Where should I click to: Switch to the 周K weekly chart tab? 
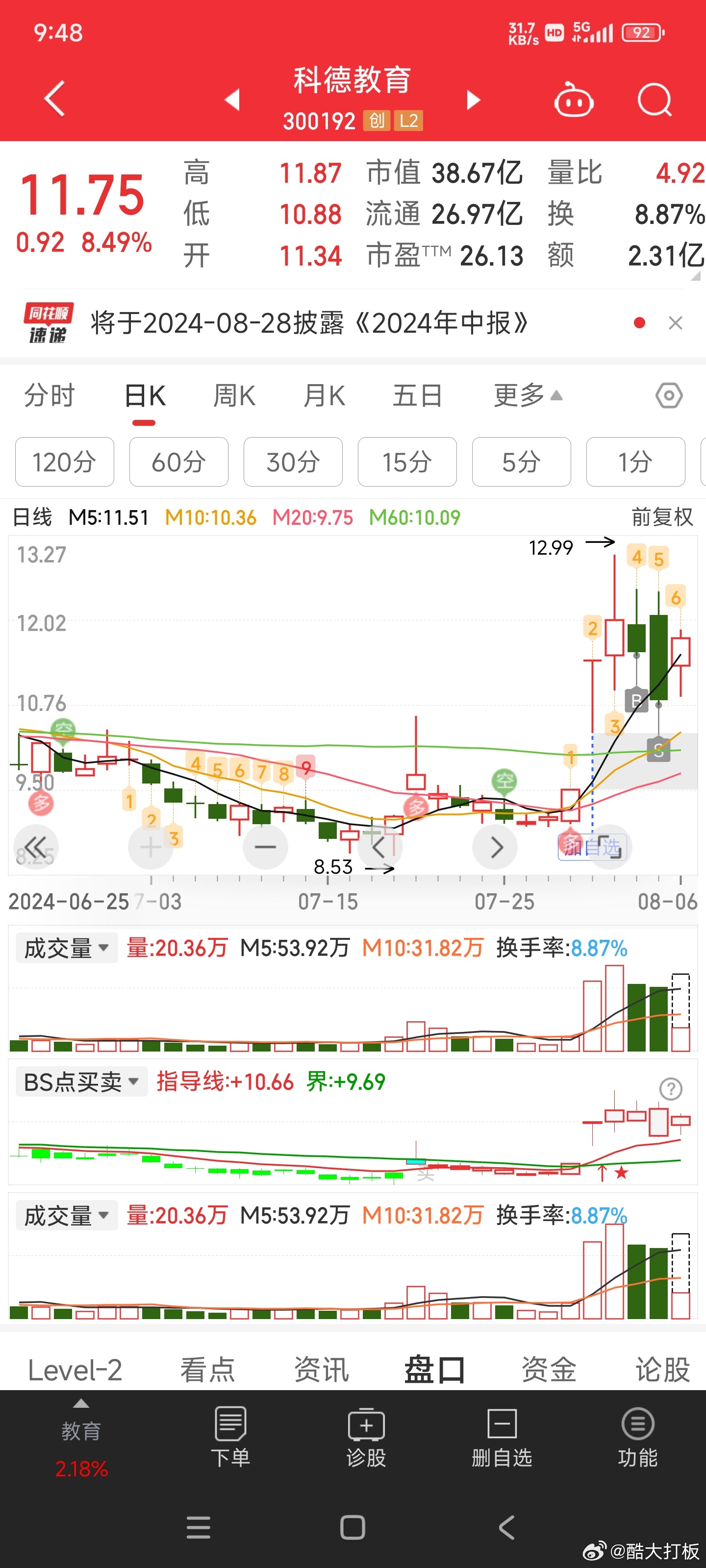(x=234, y=395)
